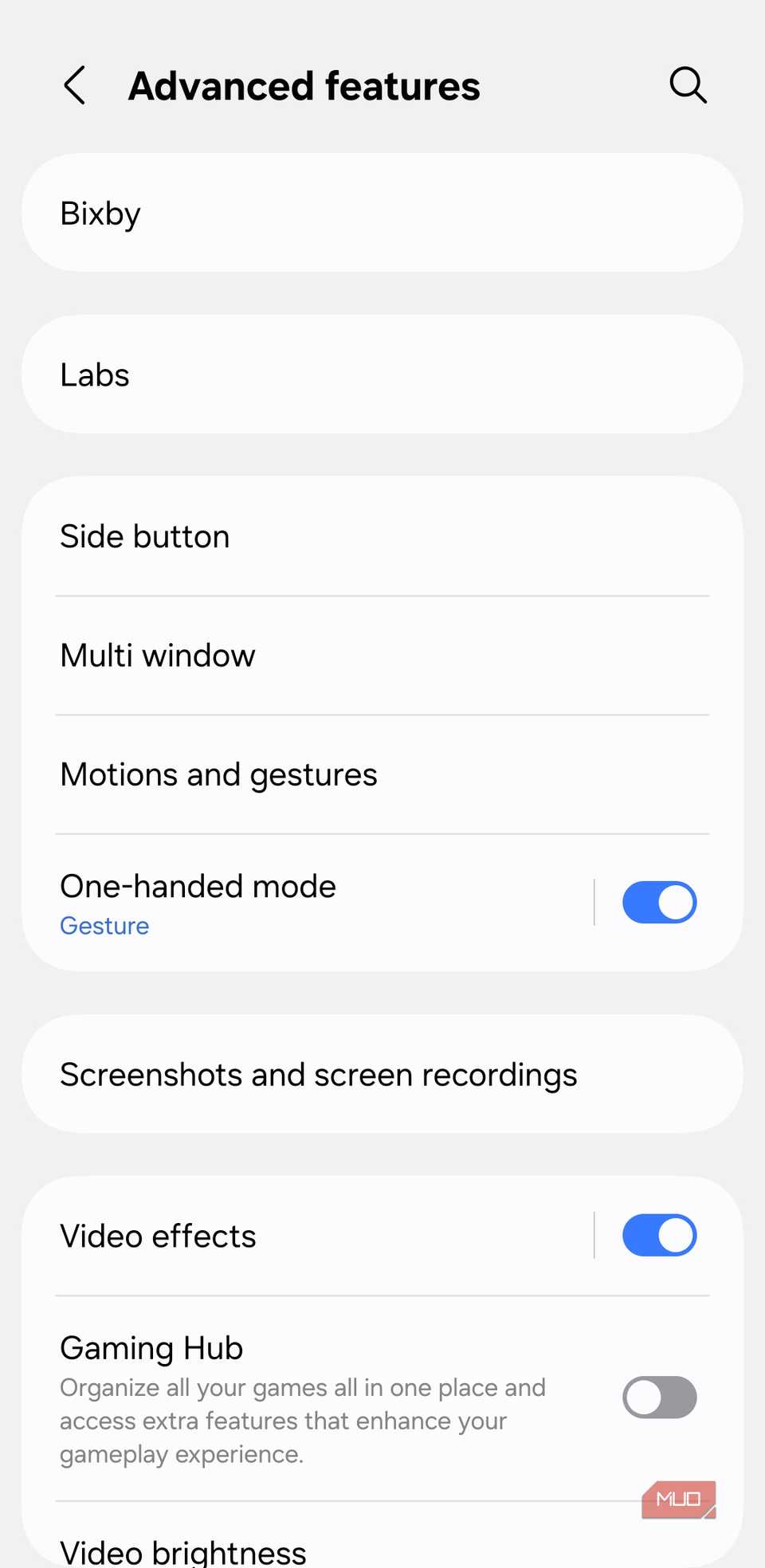Disable One-handed mode

[659, 902]
